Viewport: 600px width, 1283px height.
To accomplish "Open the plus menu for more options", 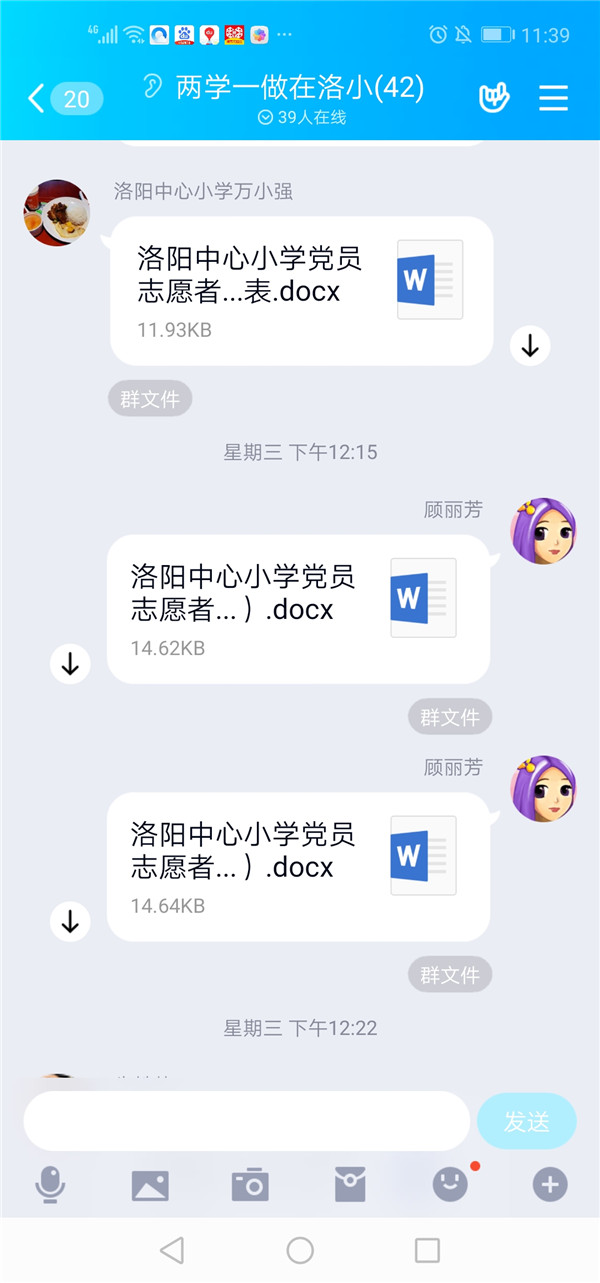I will coord(549,1185).
